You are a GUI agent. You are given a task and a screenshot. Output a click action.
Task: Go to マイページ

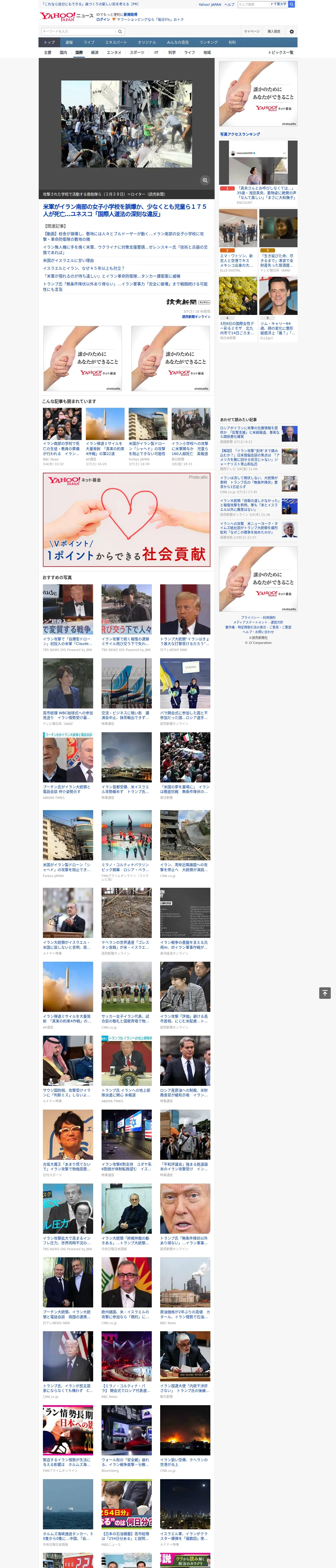pyautogui.click(x=251, y=31)
